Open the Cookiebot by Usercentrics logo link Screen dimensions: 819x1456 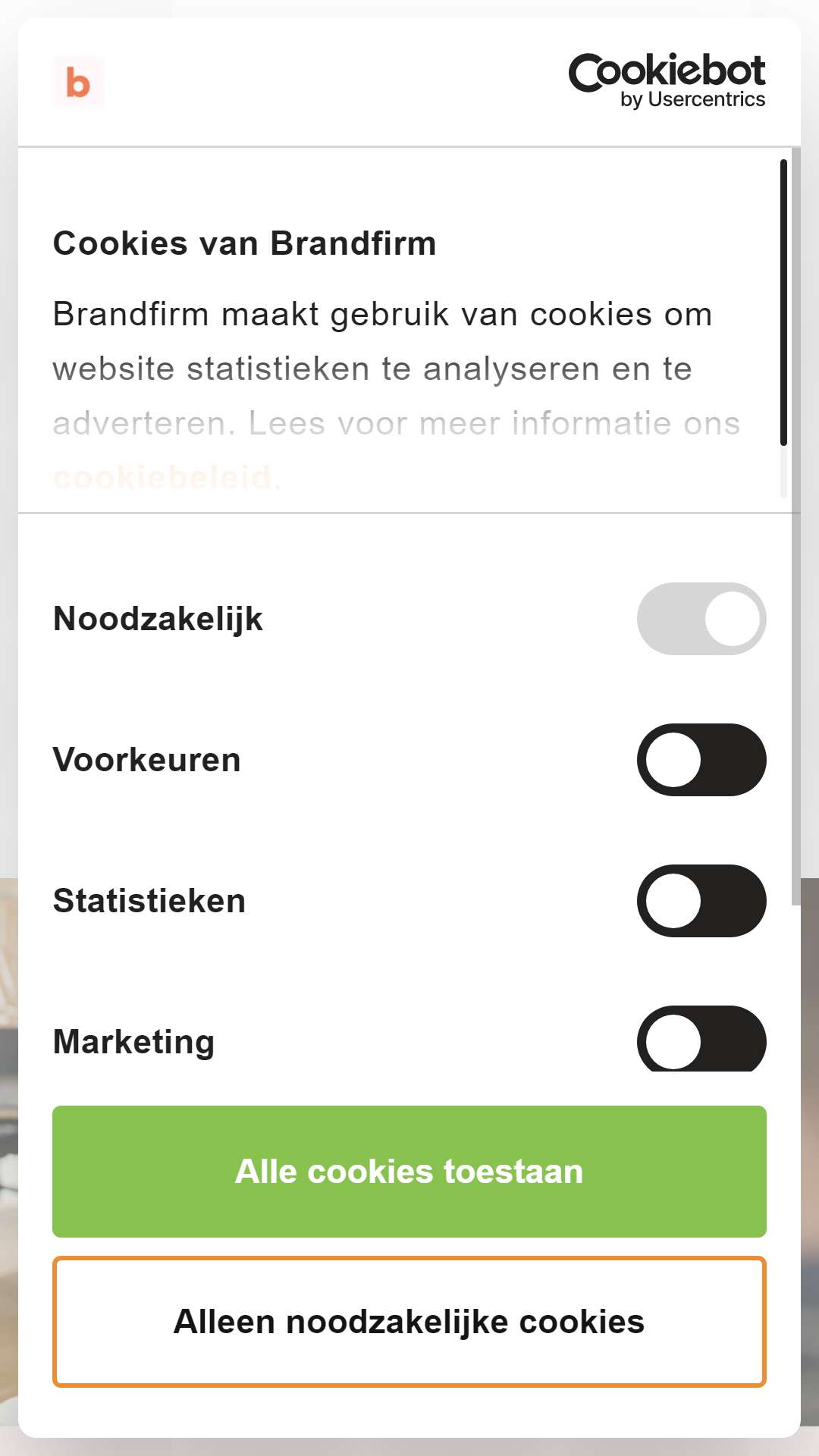(x=667, y=81)
